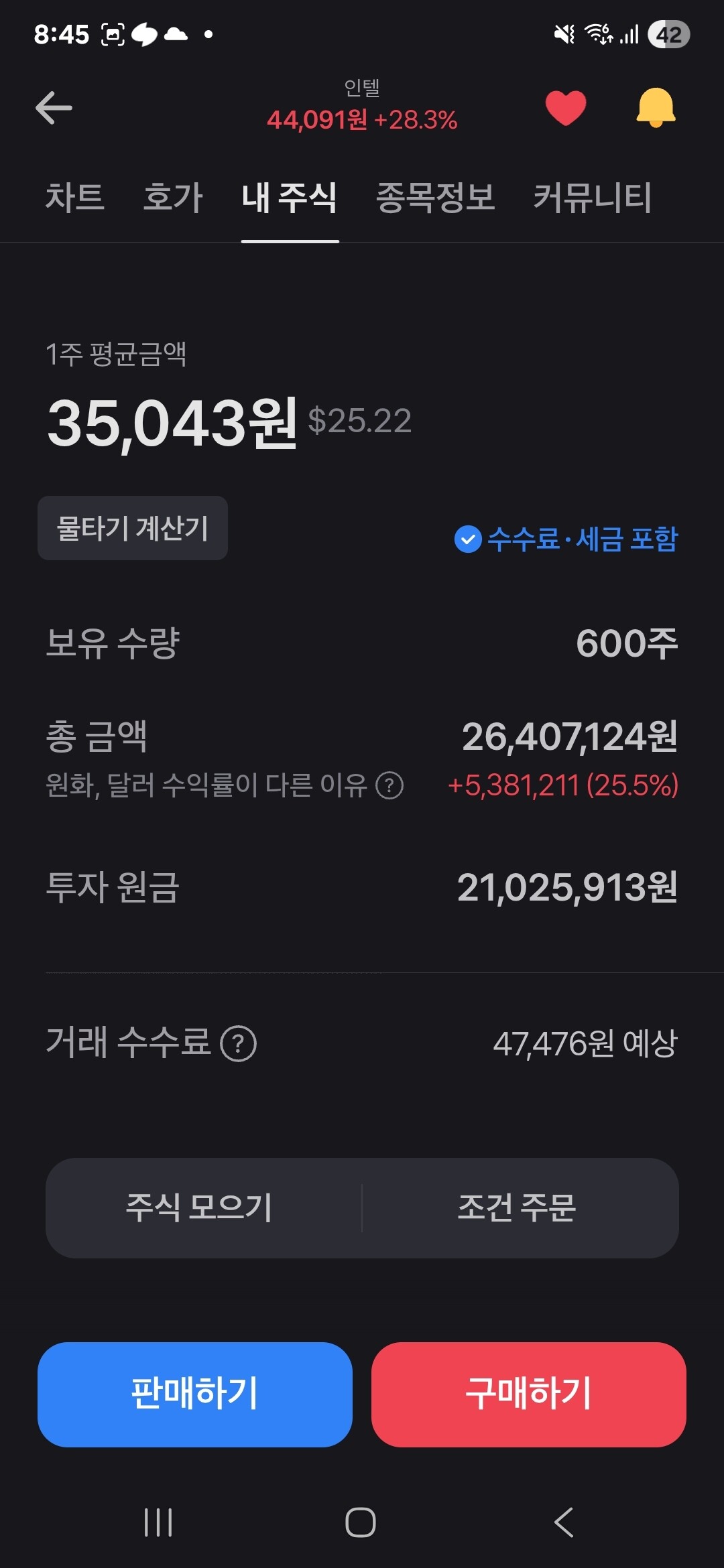
Task: Toggle the 수수료·세금 포함 checkbox
Action: [566, 539]
